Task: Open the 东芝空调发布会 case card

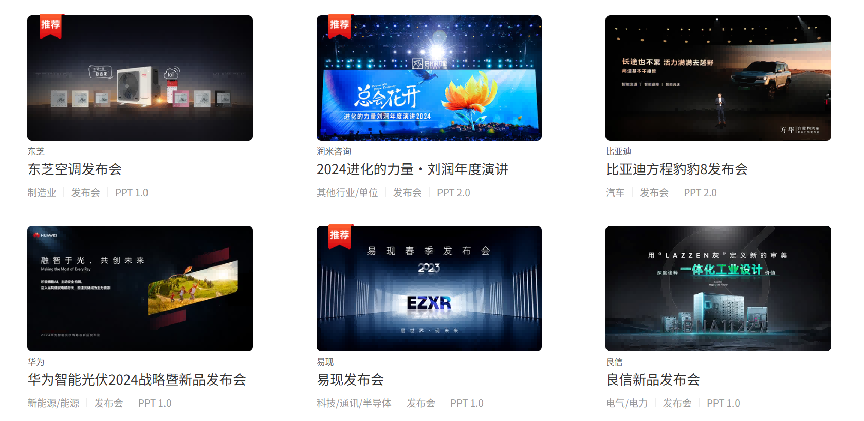Action: coord(139,78)
